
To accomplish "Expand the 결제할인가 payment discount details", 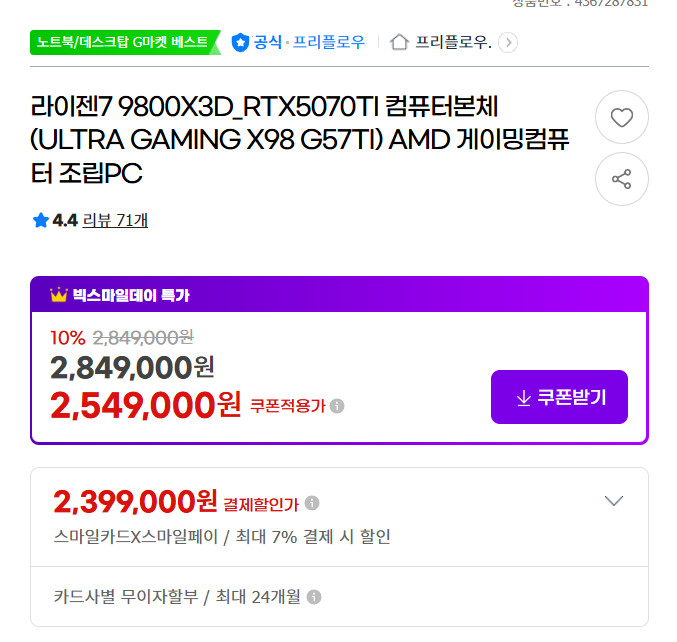I will tap(614, 501).
